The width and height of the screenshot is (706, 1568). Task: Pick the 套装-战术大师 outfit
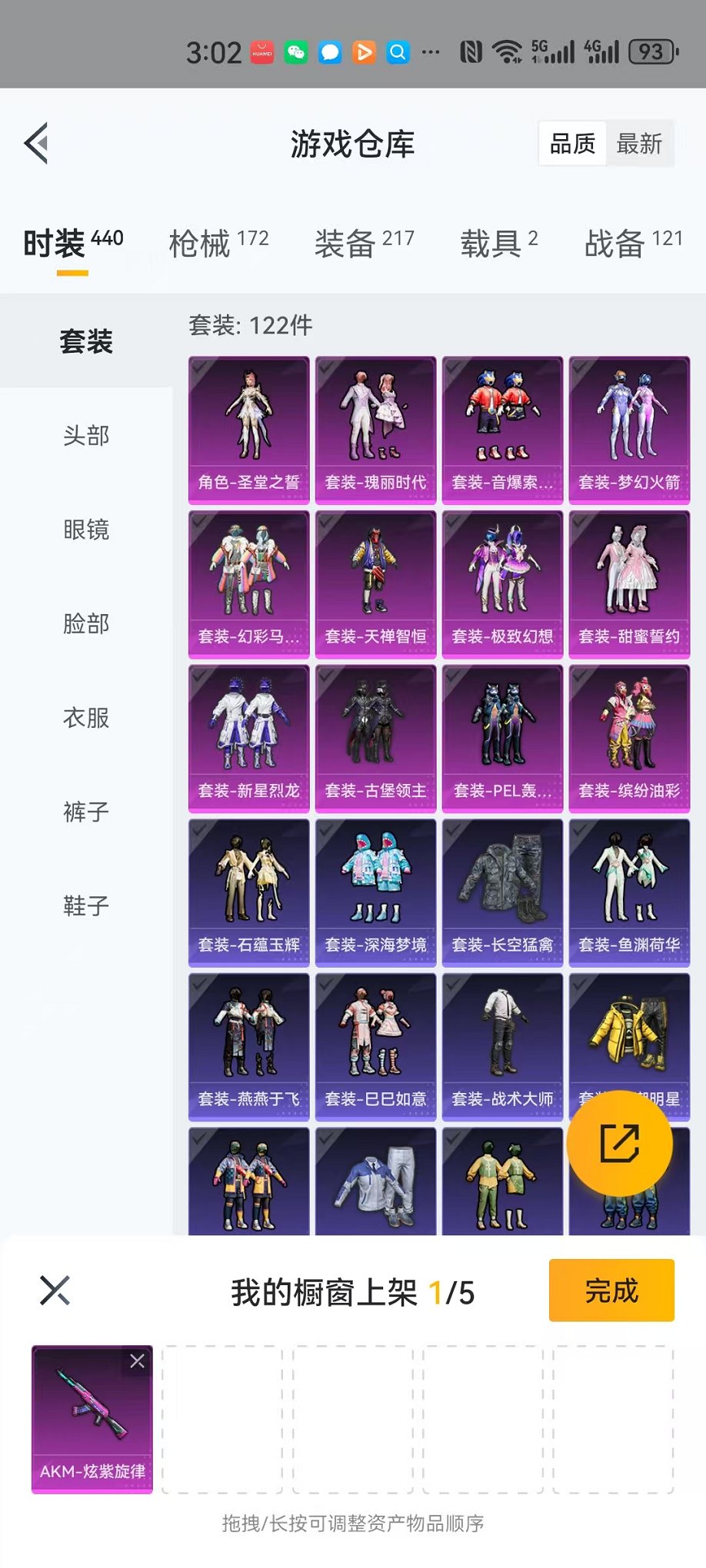coord(502,1047)
